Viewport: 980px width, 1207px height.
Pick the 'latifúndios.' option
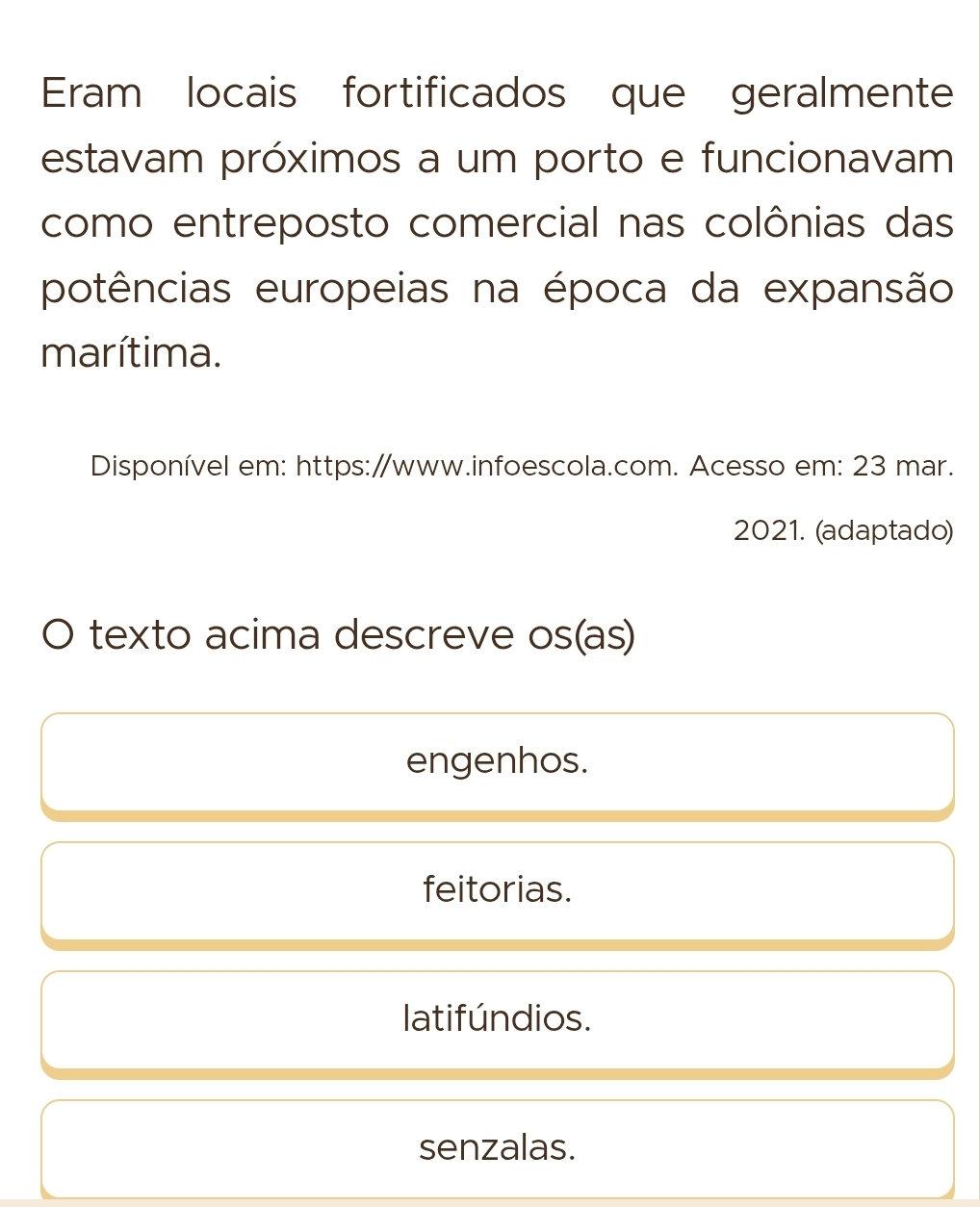[497, 1019]
